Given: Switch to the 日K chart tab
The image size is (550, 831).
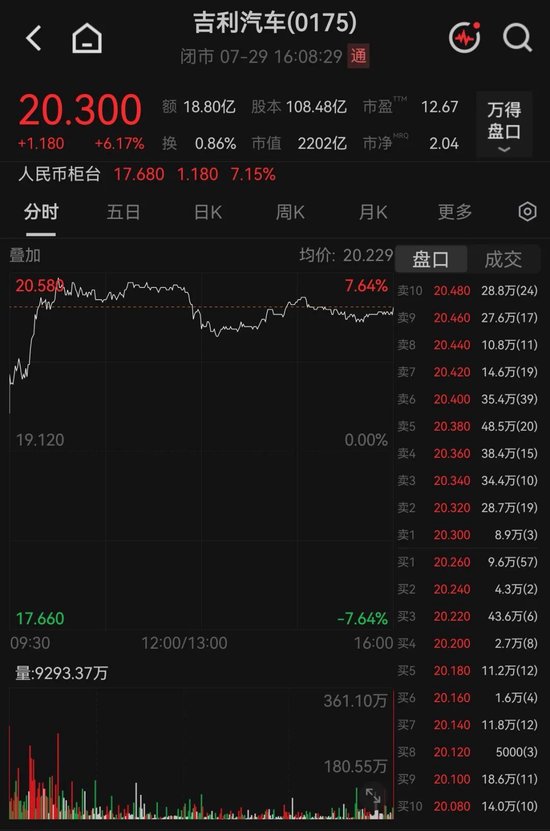Looking at the screenshot, I should pyautogui.click(x=207, y=212).
